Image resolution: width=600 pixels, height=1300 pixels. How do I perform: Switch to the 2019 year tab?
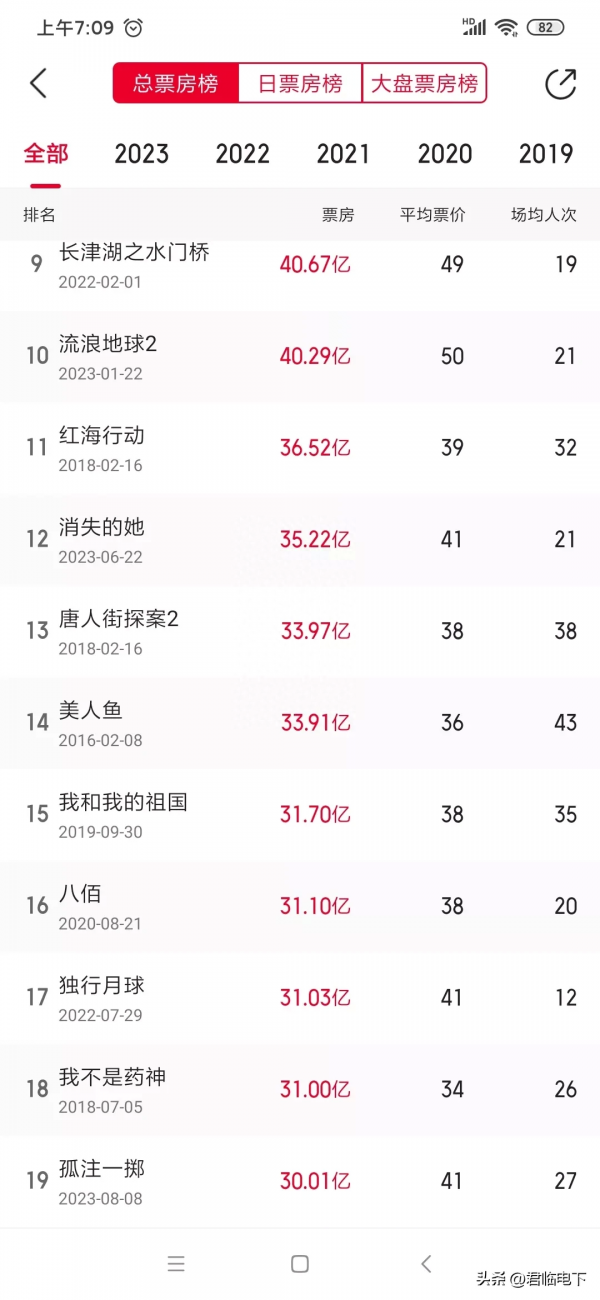[545, 154]
